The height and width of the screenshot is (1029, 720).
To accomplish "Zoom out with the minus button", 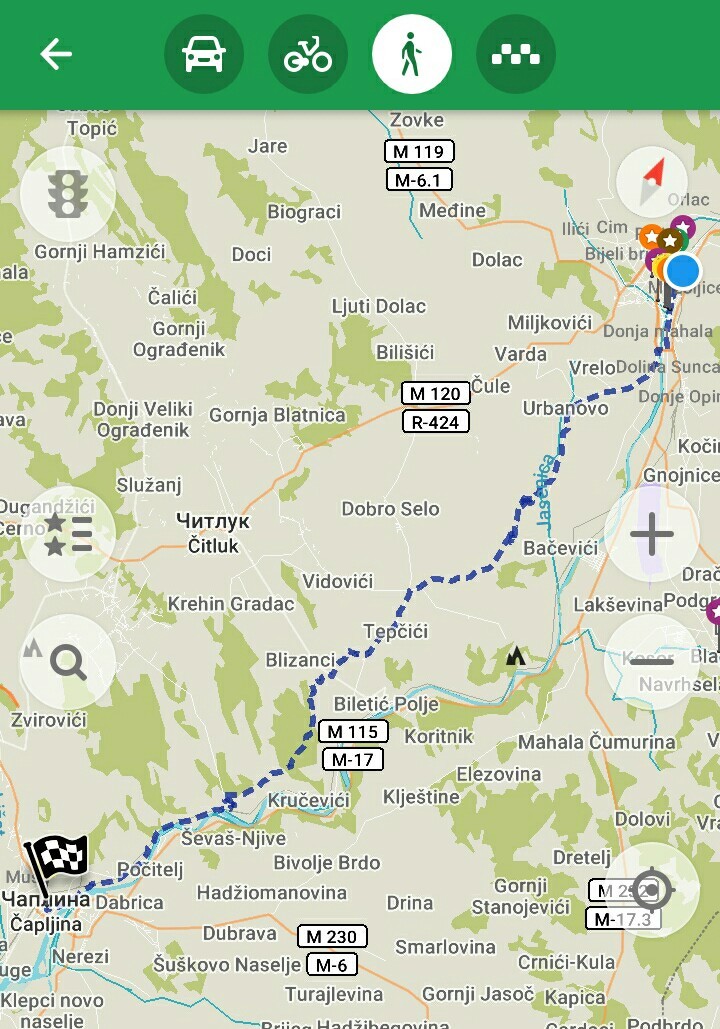I will [652, 661].
